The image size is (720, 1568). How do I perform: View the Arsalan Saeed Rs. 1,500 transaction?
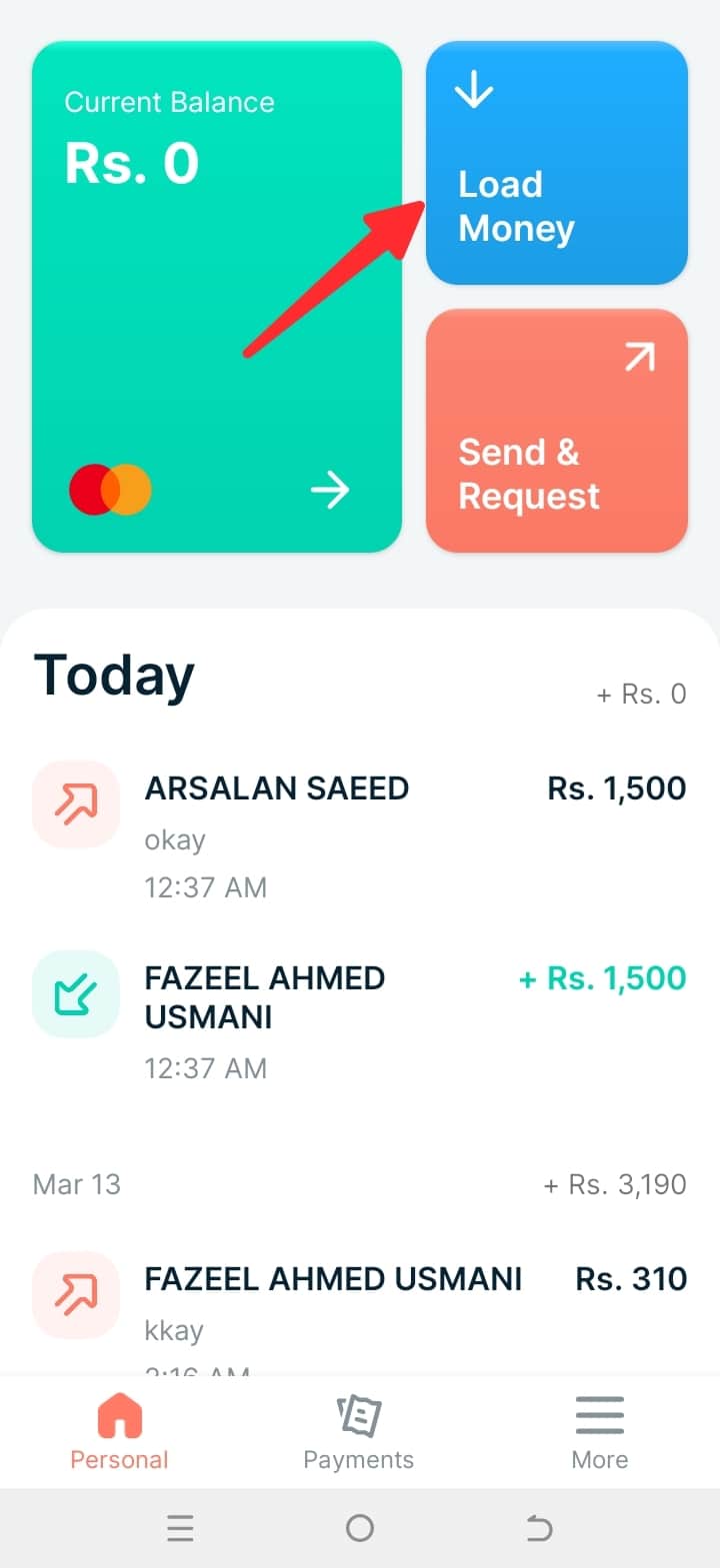click(360, 834)
